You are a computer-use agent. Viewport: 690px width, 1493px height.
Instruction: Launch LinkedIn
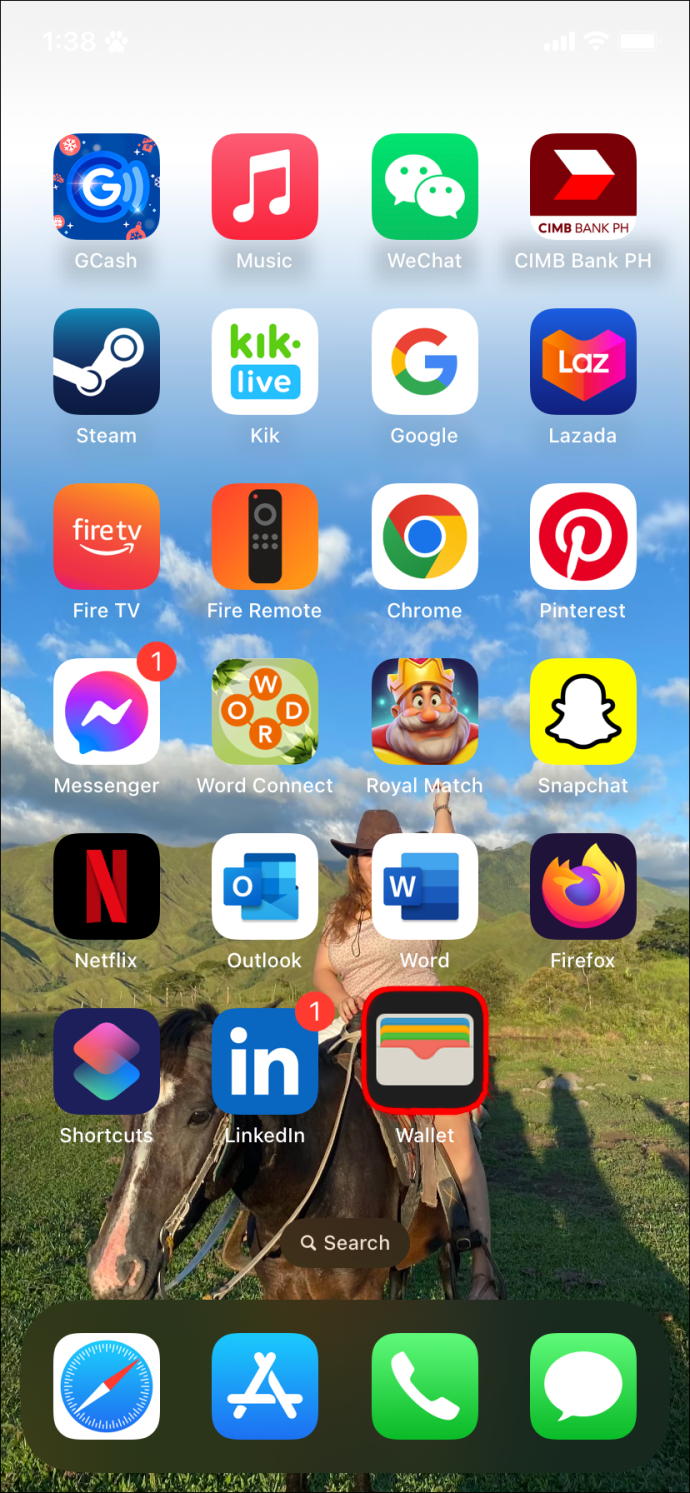coord(265,1062)
